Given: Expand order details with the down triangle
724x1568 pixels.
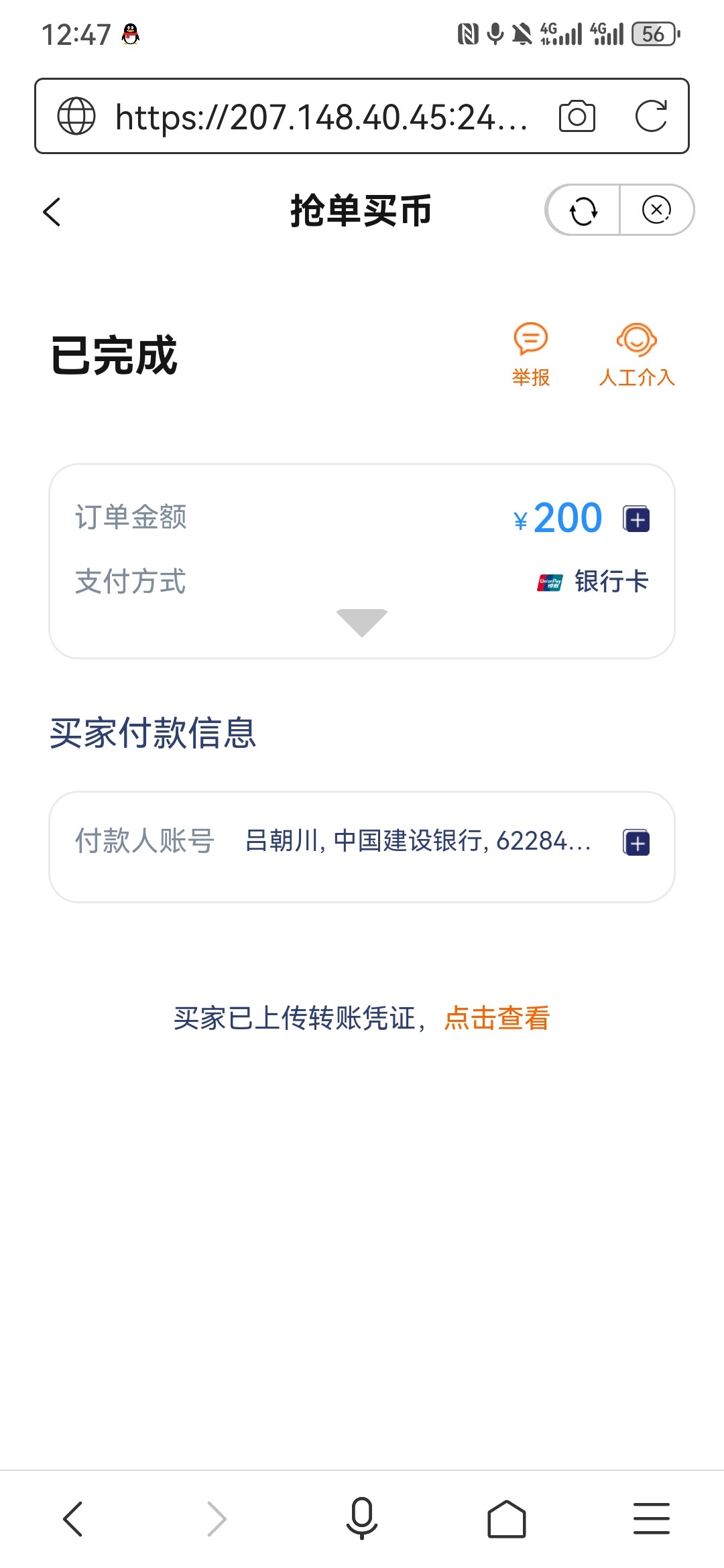Looking at the screenshot, I should (362, 623).
